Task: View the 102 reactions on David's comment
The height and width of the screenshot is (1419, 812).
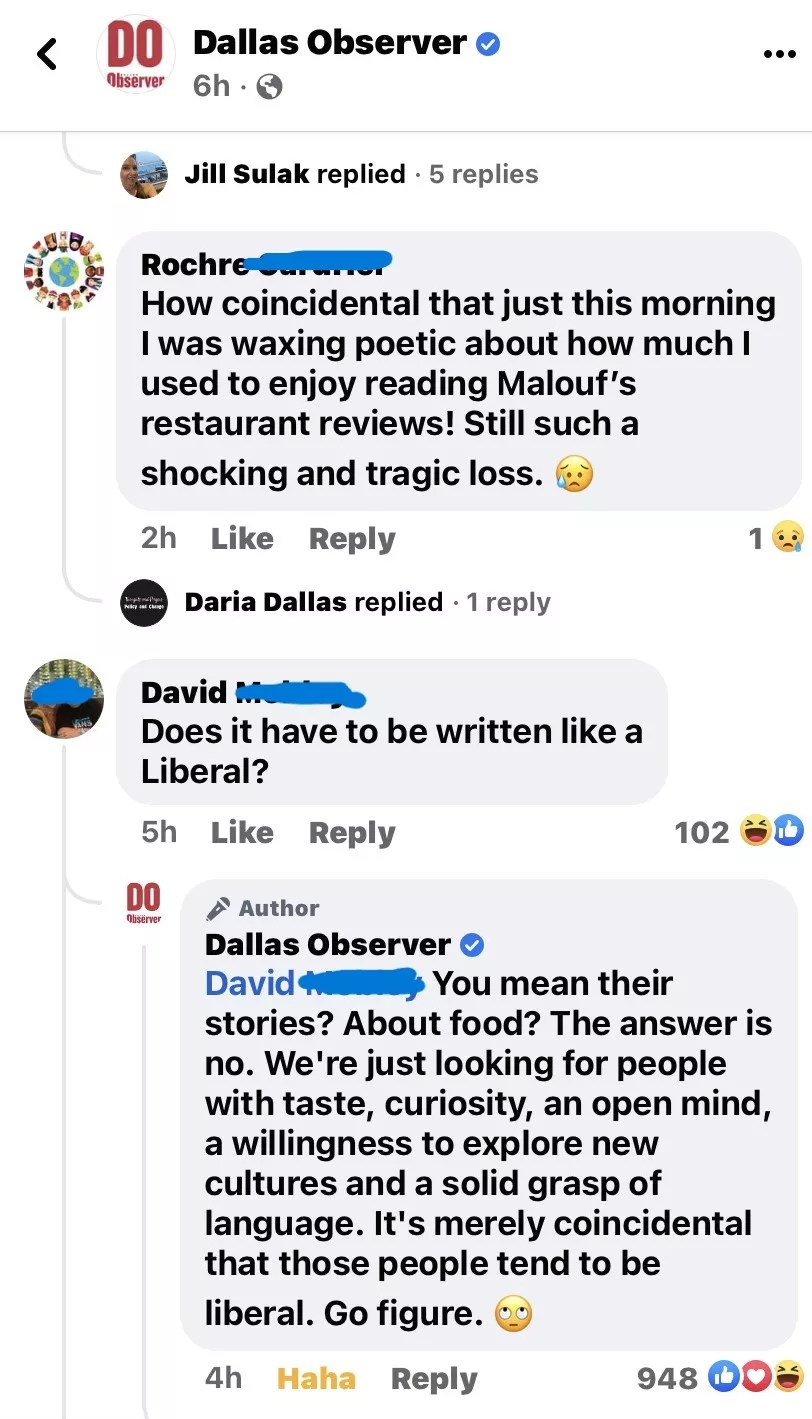Action: pyautogui.click(x=738, y=831)
